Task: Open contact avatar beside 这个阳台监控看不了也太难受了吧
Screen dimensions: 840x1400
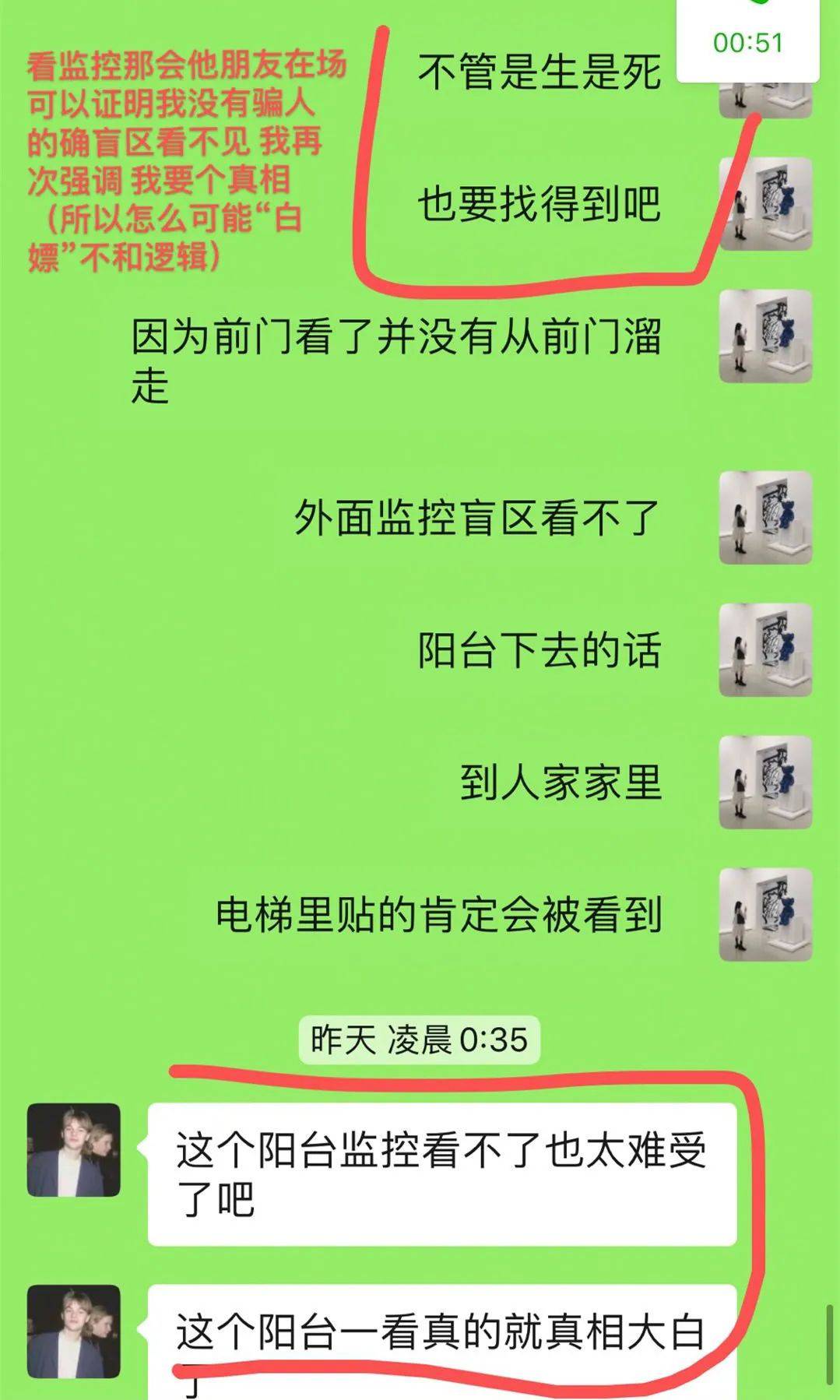Action: (x=74, y=1149)
